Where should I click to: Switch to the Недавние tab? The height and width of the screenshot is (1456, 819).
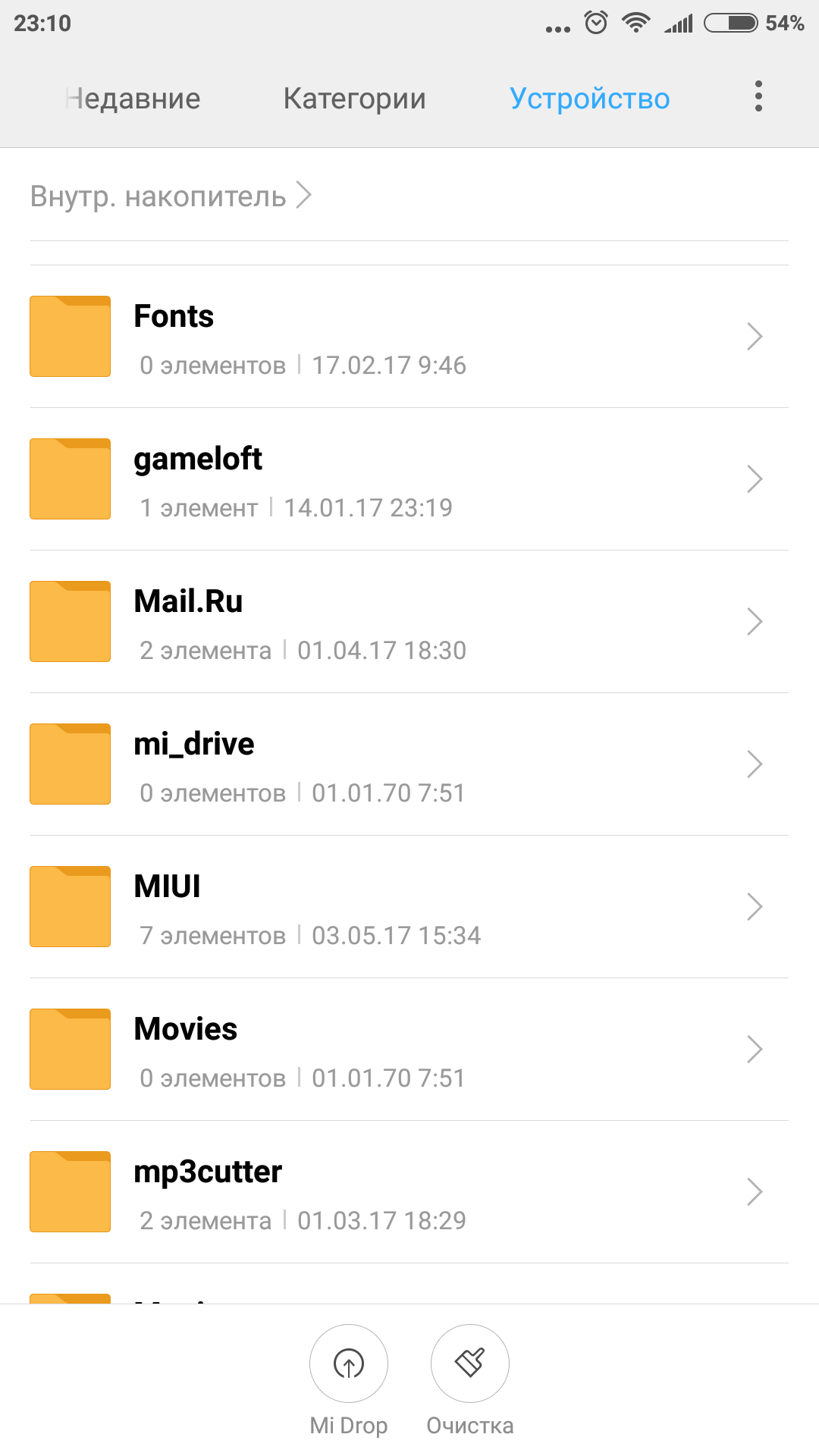[x=133, y=99]
